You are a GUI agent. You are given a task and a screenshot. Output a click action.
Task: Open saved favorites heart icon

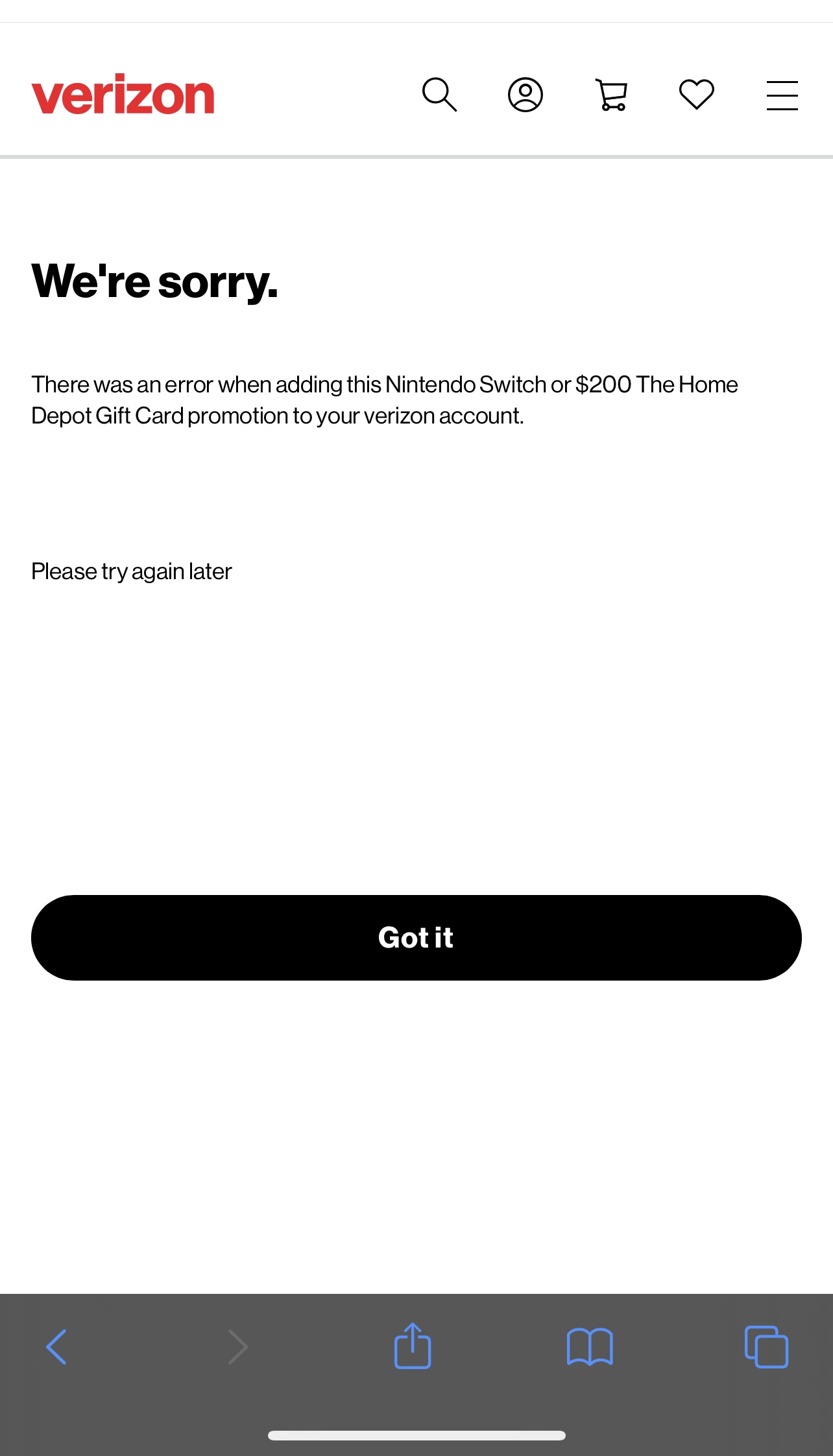point(696,95)
